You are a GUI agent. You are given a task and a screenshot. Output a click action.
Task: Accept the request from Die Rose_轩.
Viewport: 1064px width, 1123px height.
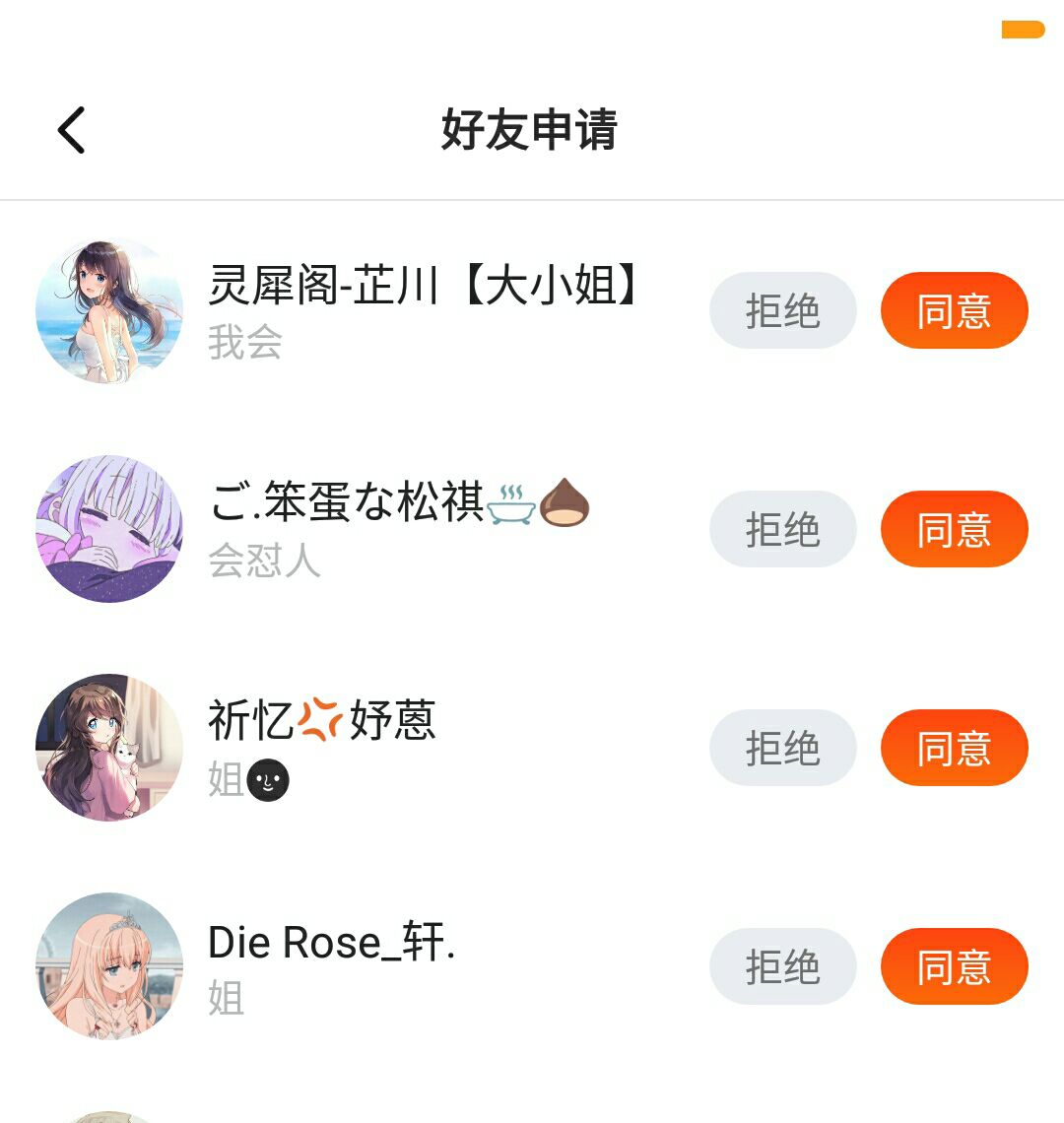point(954,967)
